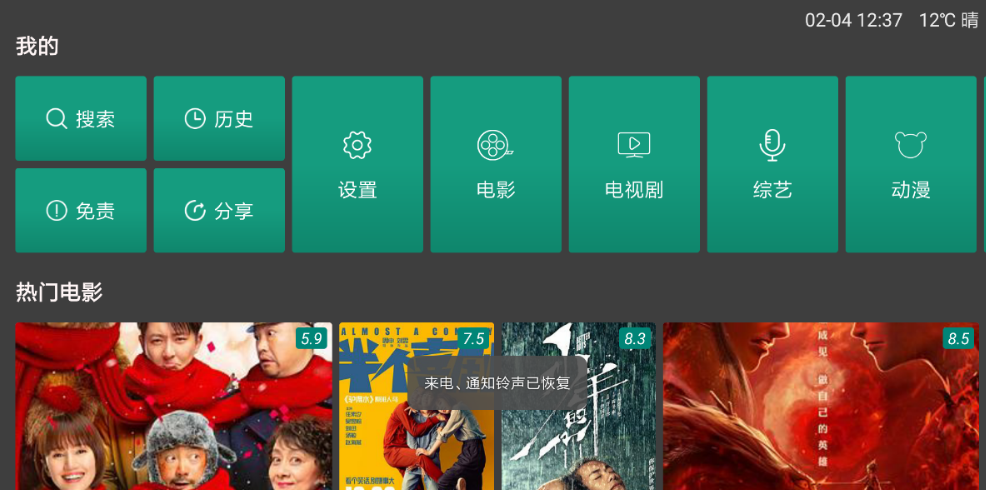Open the movie poster rated 8.5
Image resolution: width=986 pixels, height=490 pixels.
tap(820, 410)
